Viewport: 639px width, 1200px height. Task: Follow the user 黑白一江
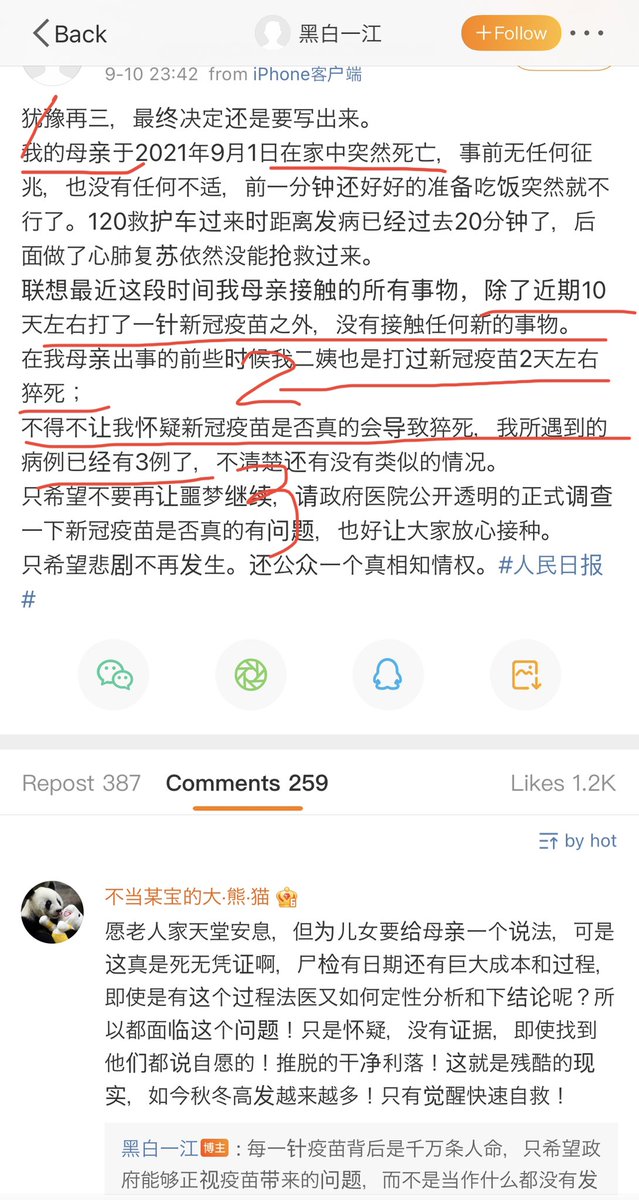click(511, 33)
